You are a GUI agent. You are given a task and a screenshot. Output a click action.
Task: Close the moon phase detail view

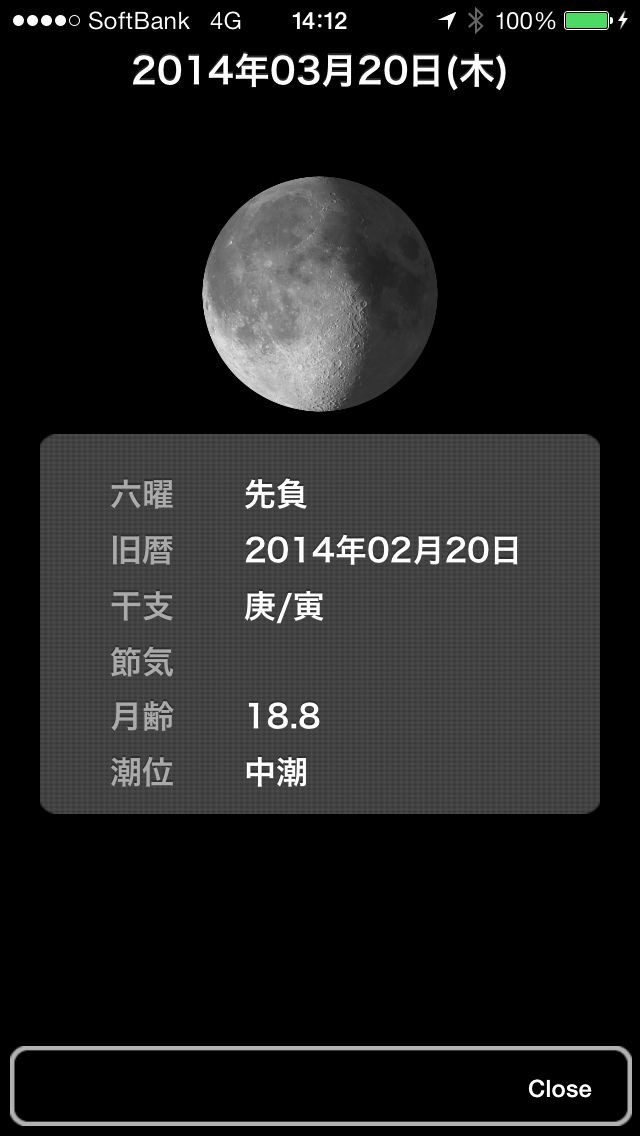pyautogui.click(x=559, y=1088)
